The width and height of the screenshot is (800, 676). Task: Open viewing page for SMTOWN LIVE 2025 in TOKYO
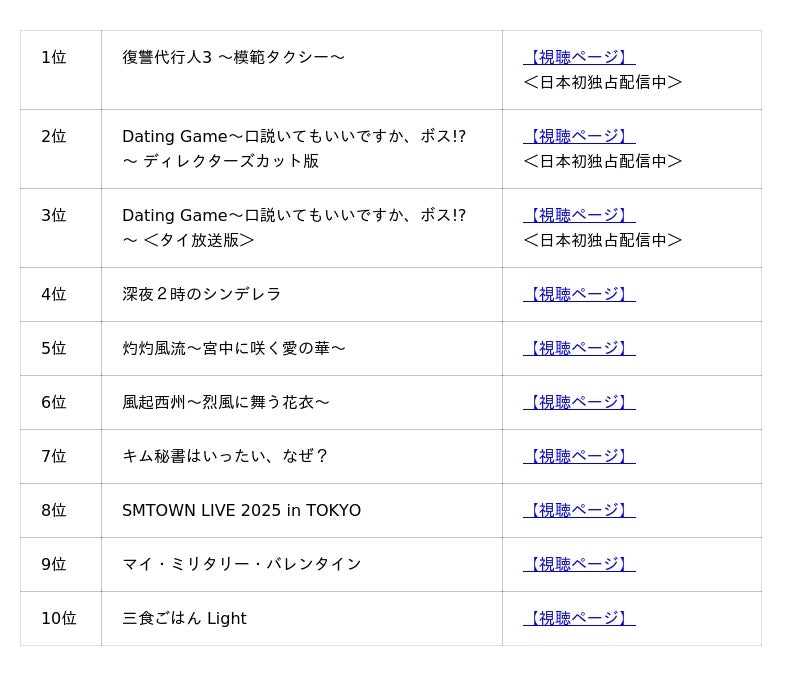579,510
